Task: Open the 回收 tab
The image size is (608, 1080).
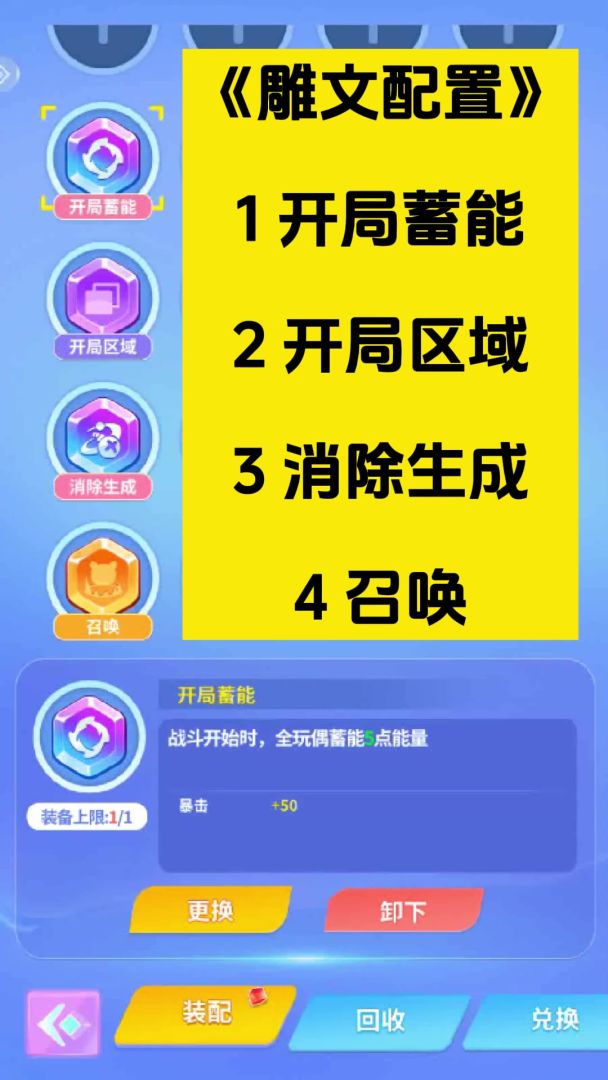Action: click(x=380, y=1021)
